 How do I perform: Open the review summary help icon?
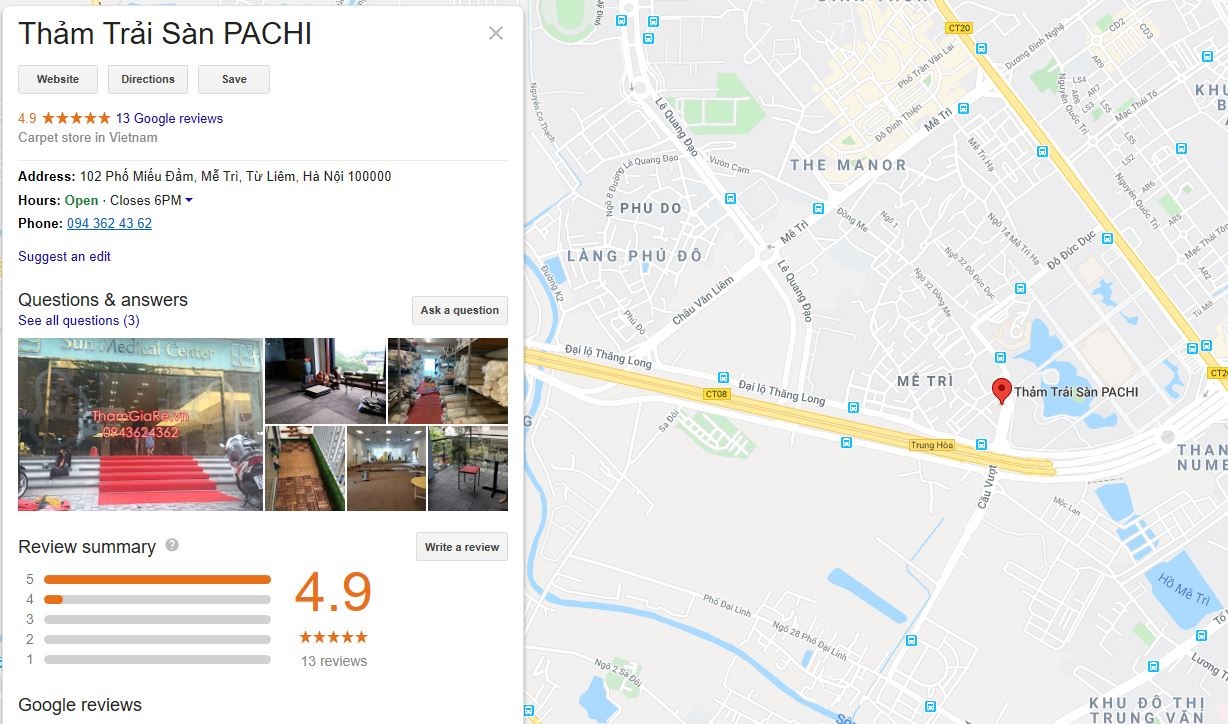point(172,545)
